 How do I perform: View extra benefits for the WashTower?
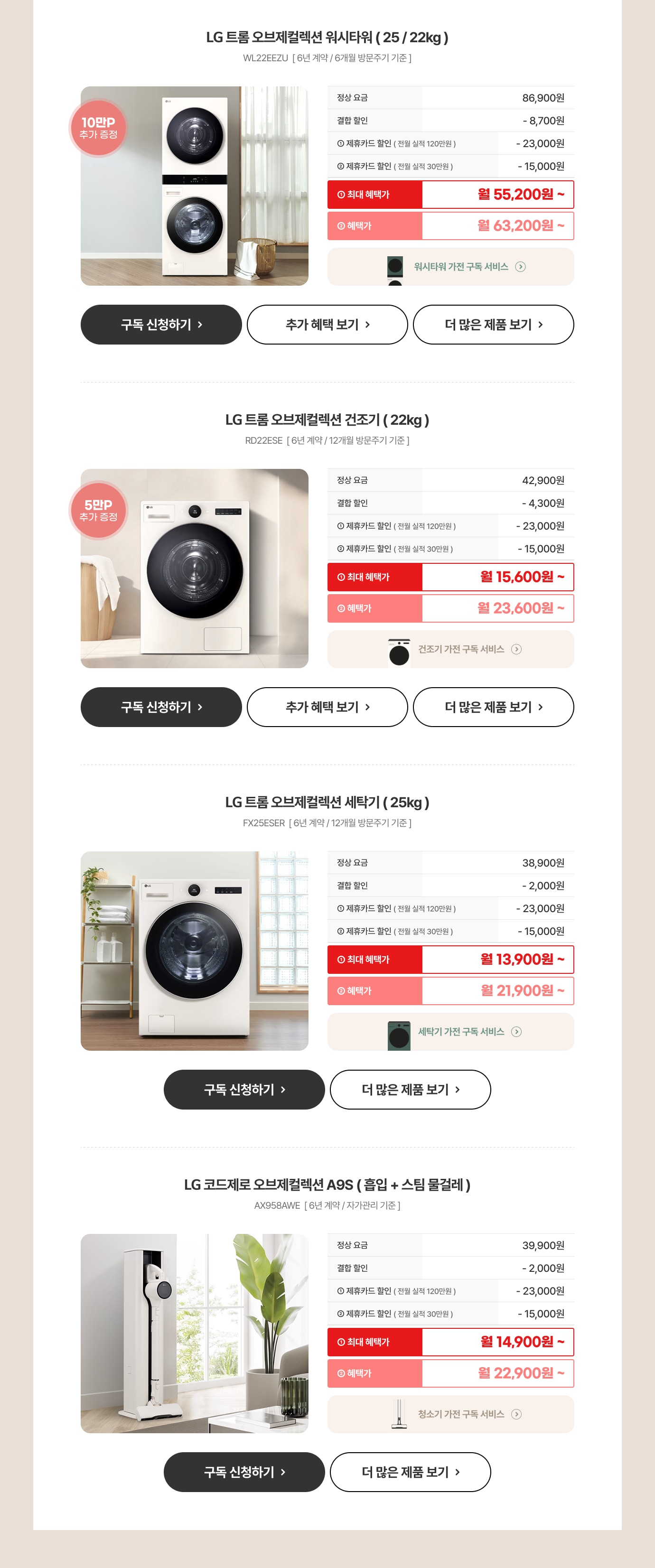click(327, 325)
